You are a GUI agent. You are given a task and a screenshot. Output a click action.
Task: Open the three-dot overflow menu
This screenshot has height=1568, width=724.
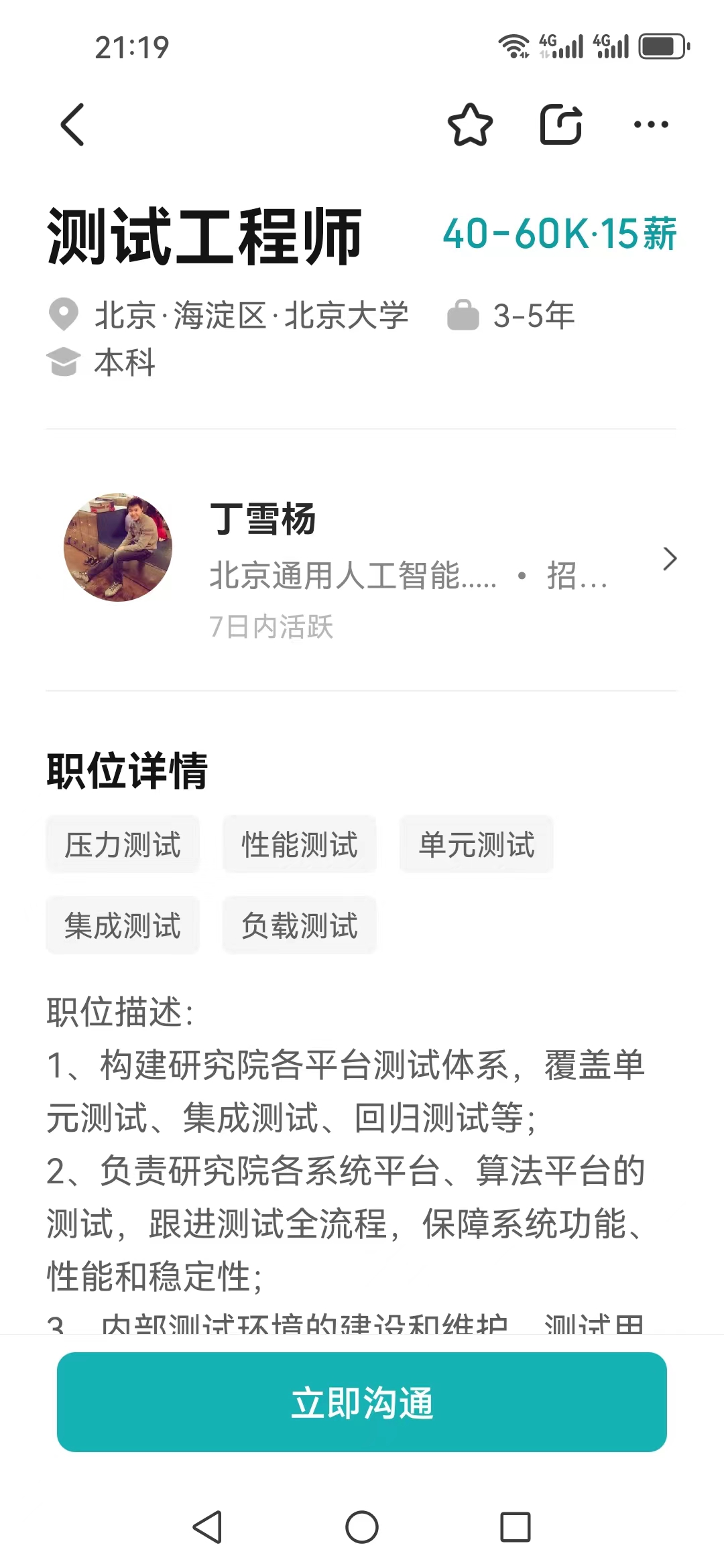651,125
